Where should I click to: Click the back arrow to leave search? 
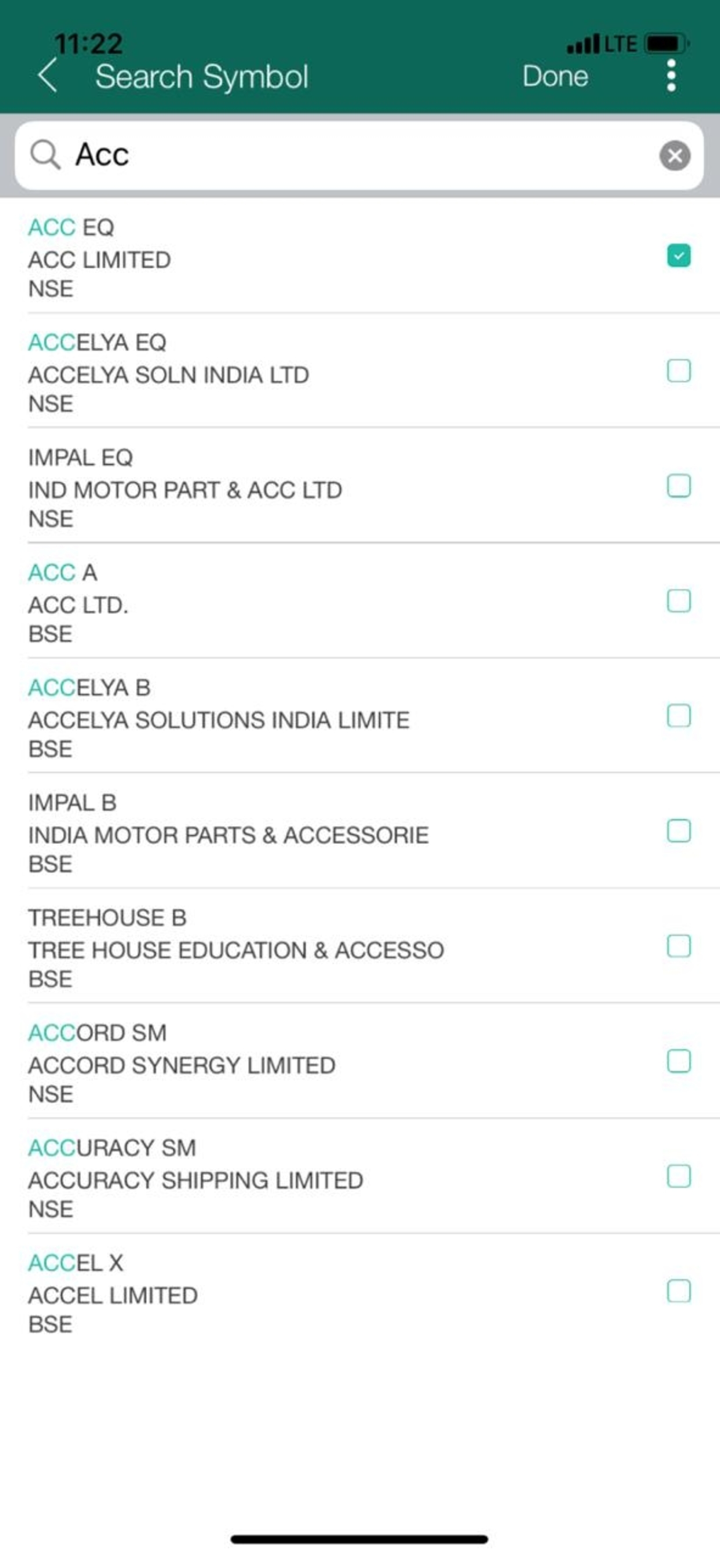[x=46, y=75]
